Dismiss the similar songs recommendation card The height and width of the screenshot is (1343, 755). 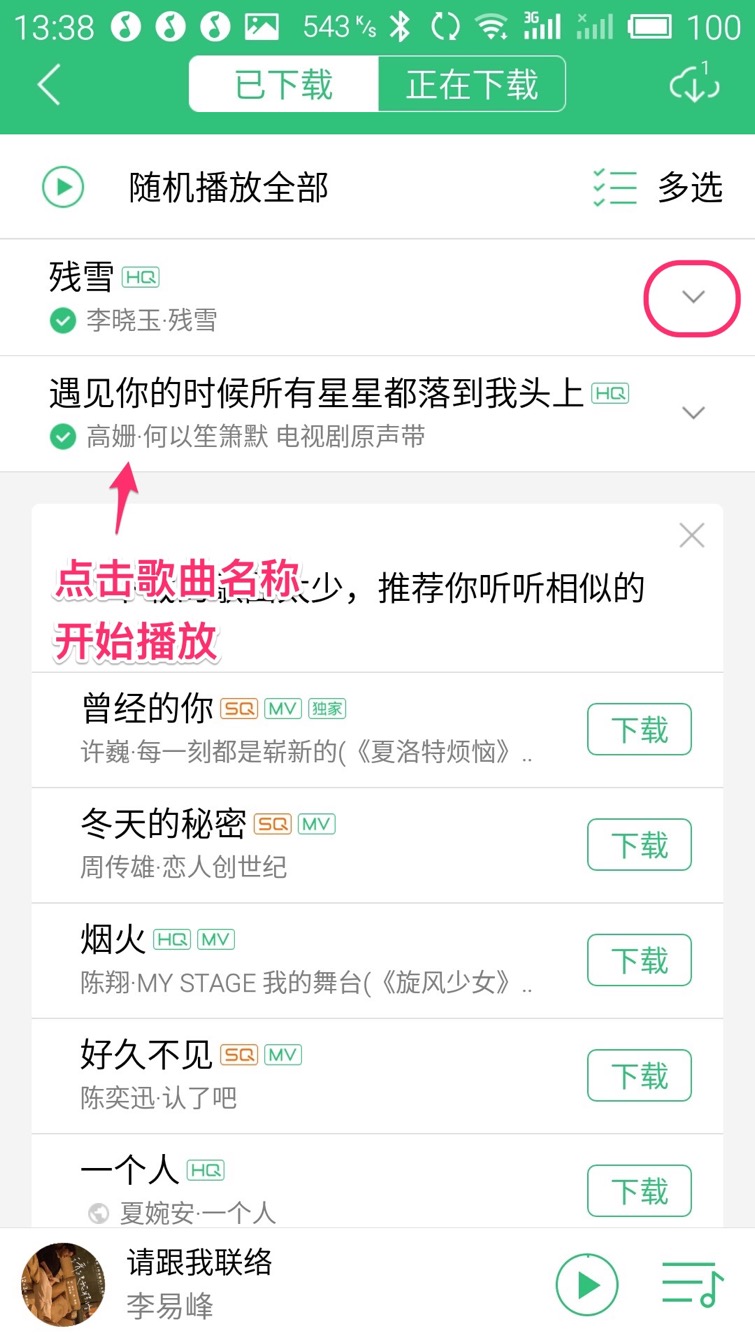coord(691,536)
